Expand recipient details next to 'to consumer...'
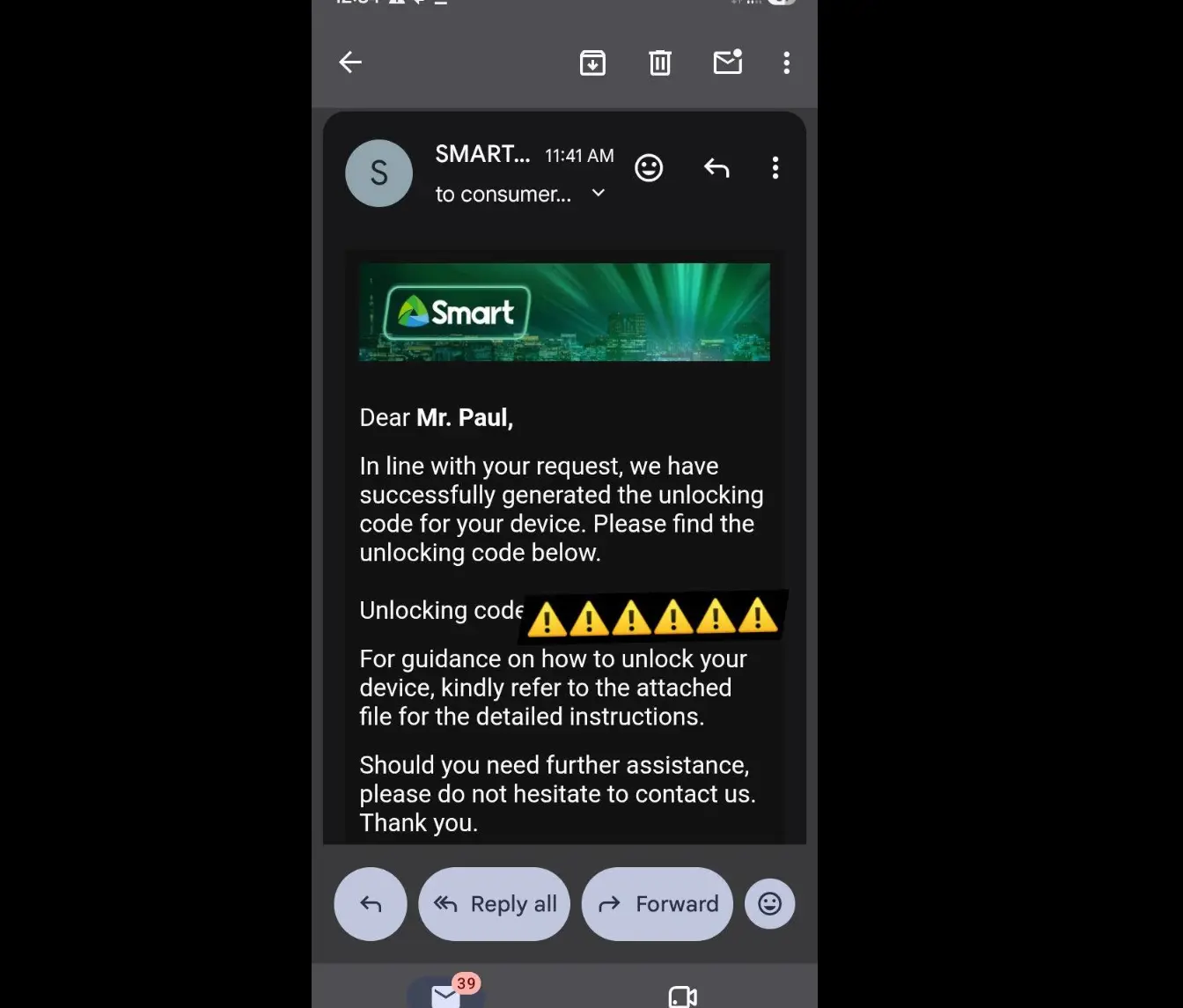1183x1008 pixels. point(599,193)
